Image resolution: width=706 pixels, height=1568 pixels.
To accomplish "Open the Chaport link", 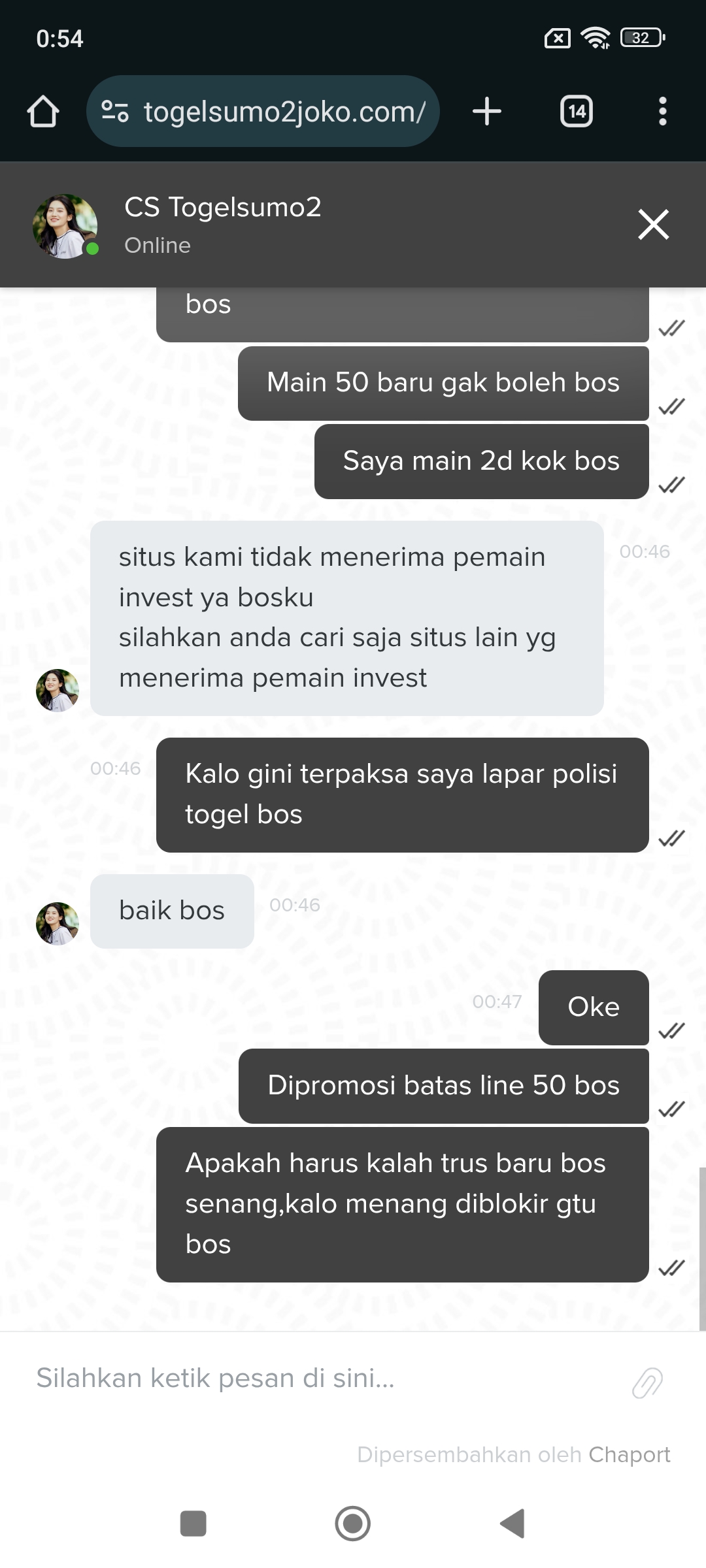I will pyautogui.click(x=629, y=1454).
